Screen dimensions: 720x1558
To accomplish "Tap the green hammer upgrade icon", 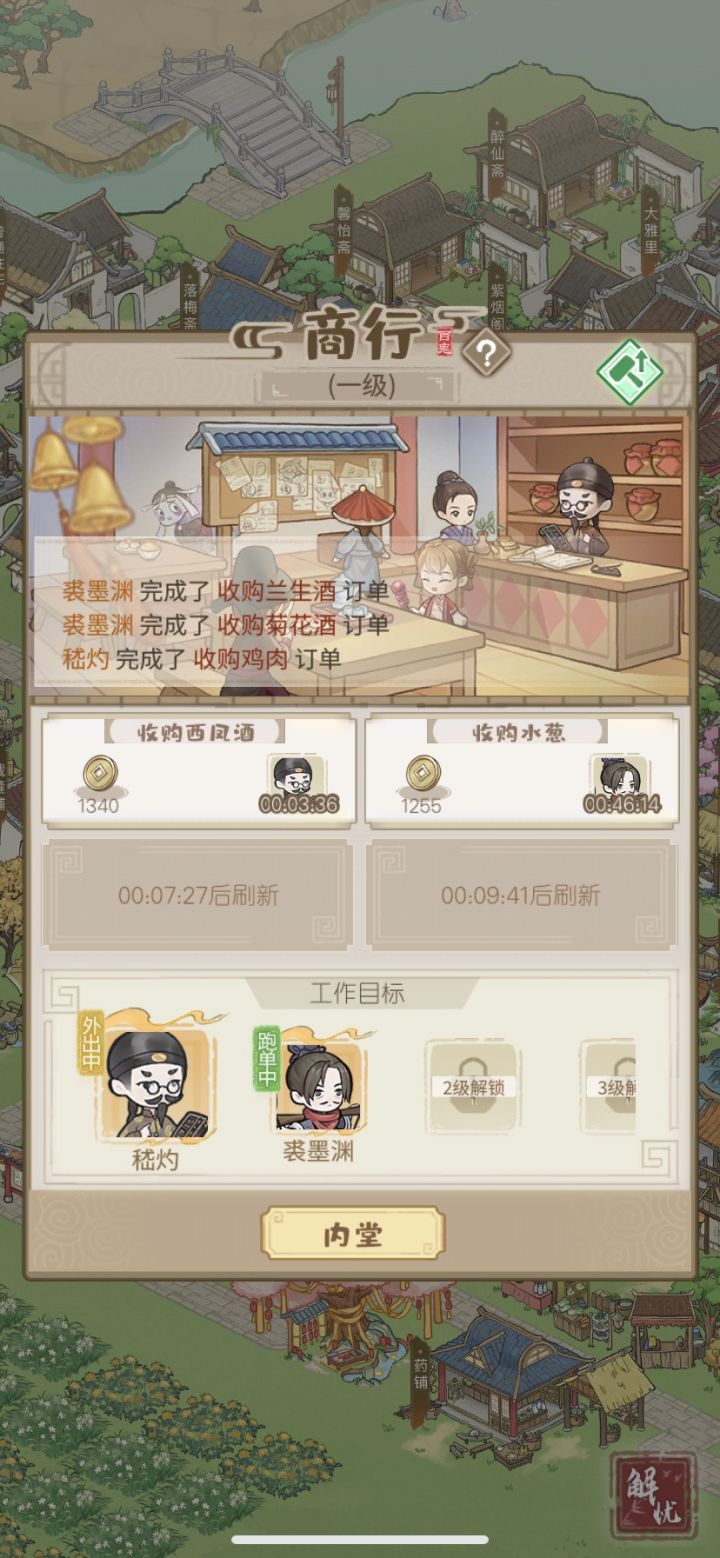I will tap(630, 369).
